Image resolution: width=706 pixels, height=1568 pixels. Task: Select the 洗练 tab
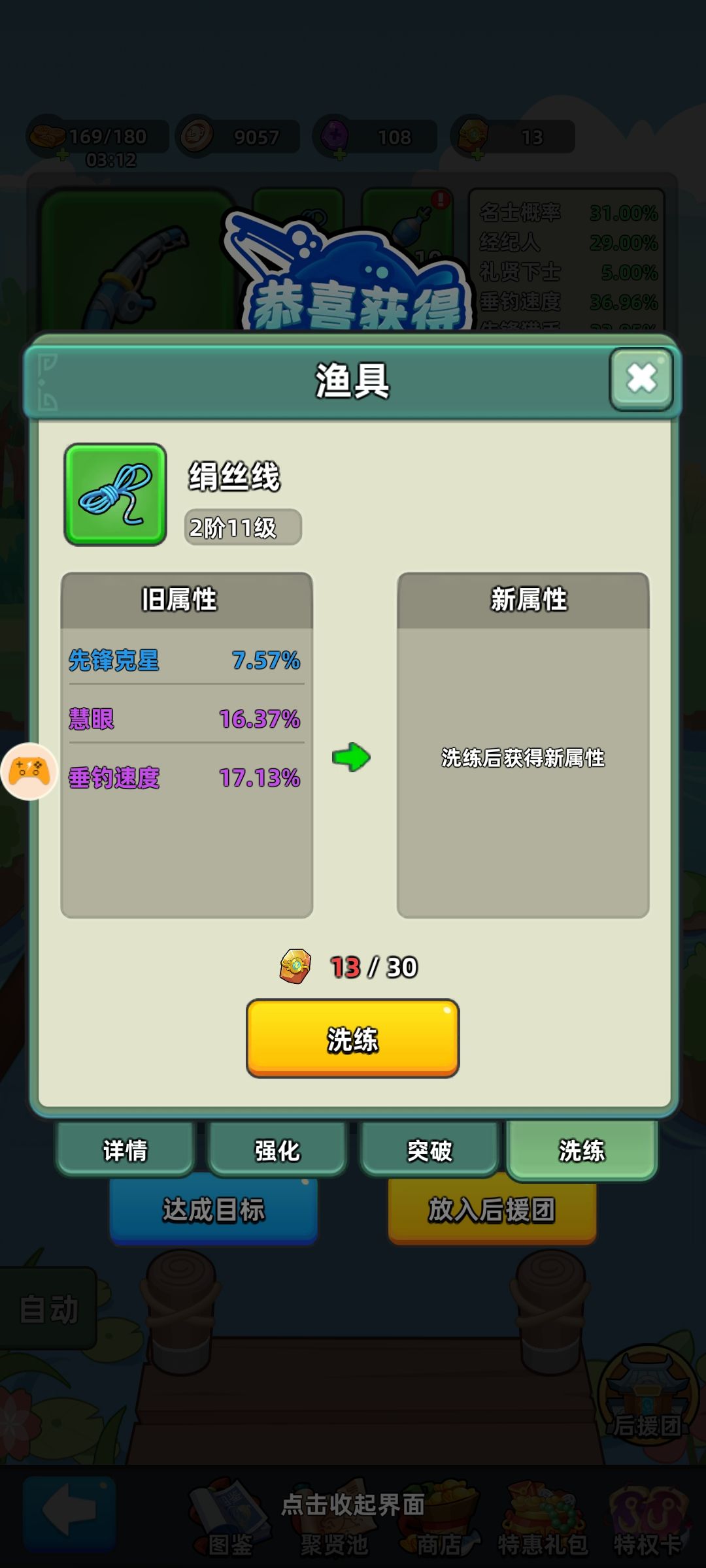[x=582, y=1149]
